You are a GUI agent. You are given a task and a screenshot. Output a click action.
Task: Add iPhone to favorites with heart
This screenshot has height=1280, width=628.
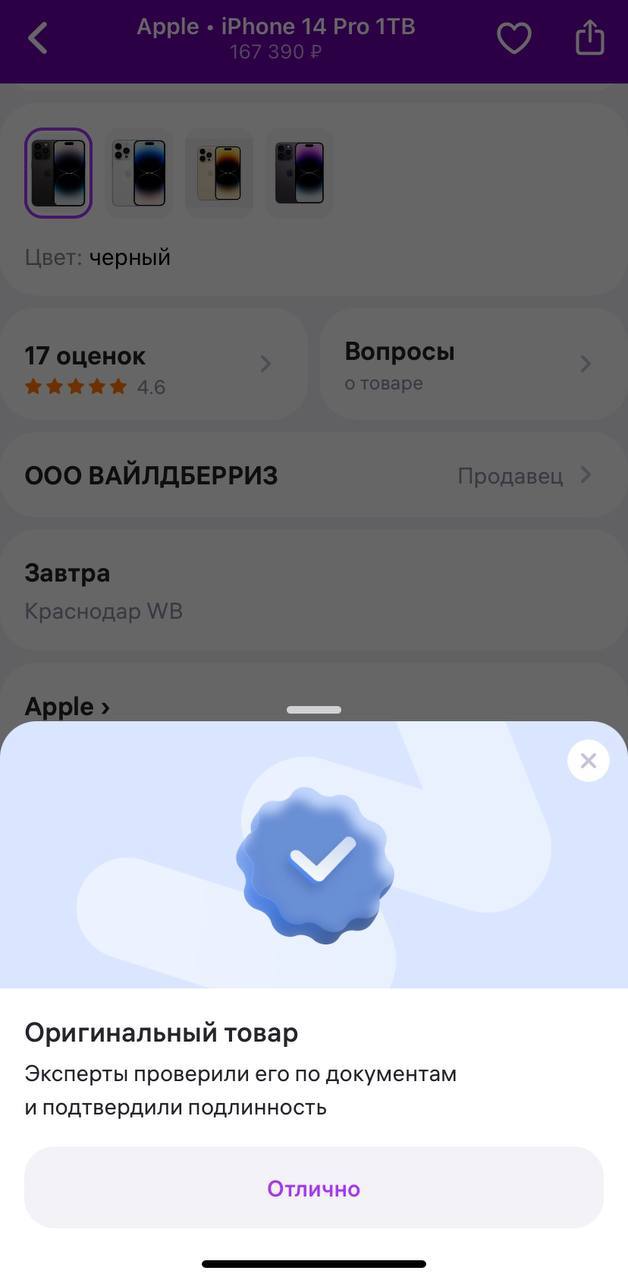pos(514,38)
